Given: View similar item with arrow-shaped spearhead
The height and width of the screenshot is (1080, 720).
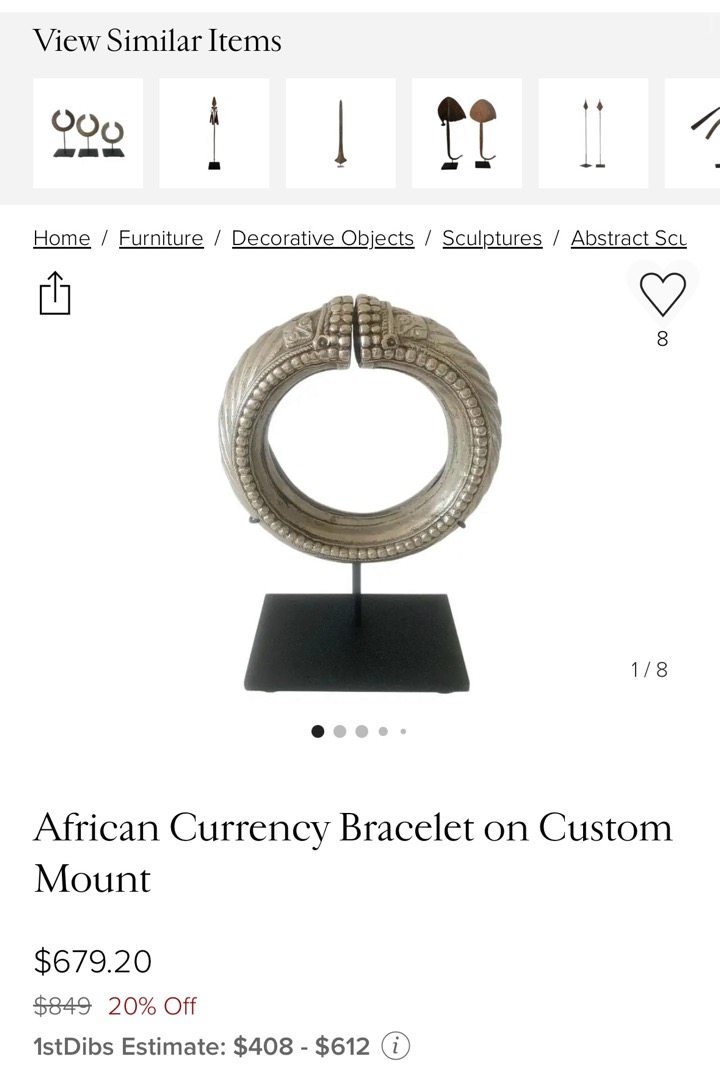Looking at the screenshot, I should pos(214,133).
